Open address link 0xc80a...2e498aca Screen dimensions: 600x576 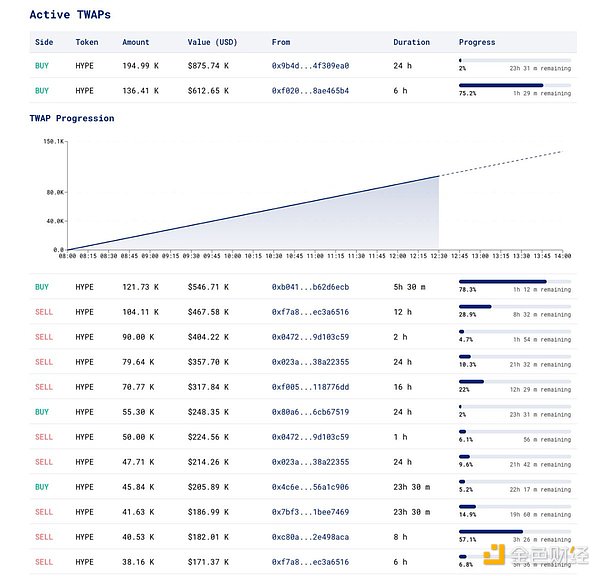point(310,537)
